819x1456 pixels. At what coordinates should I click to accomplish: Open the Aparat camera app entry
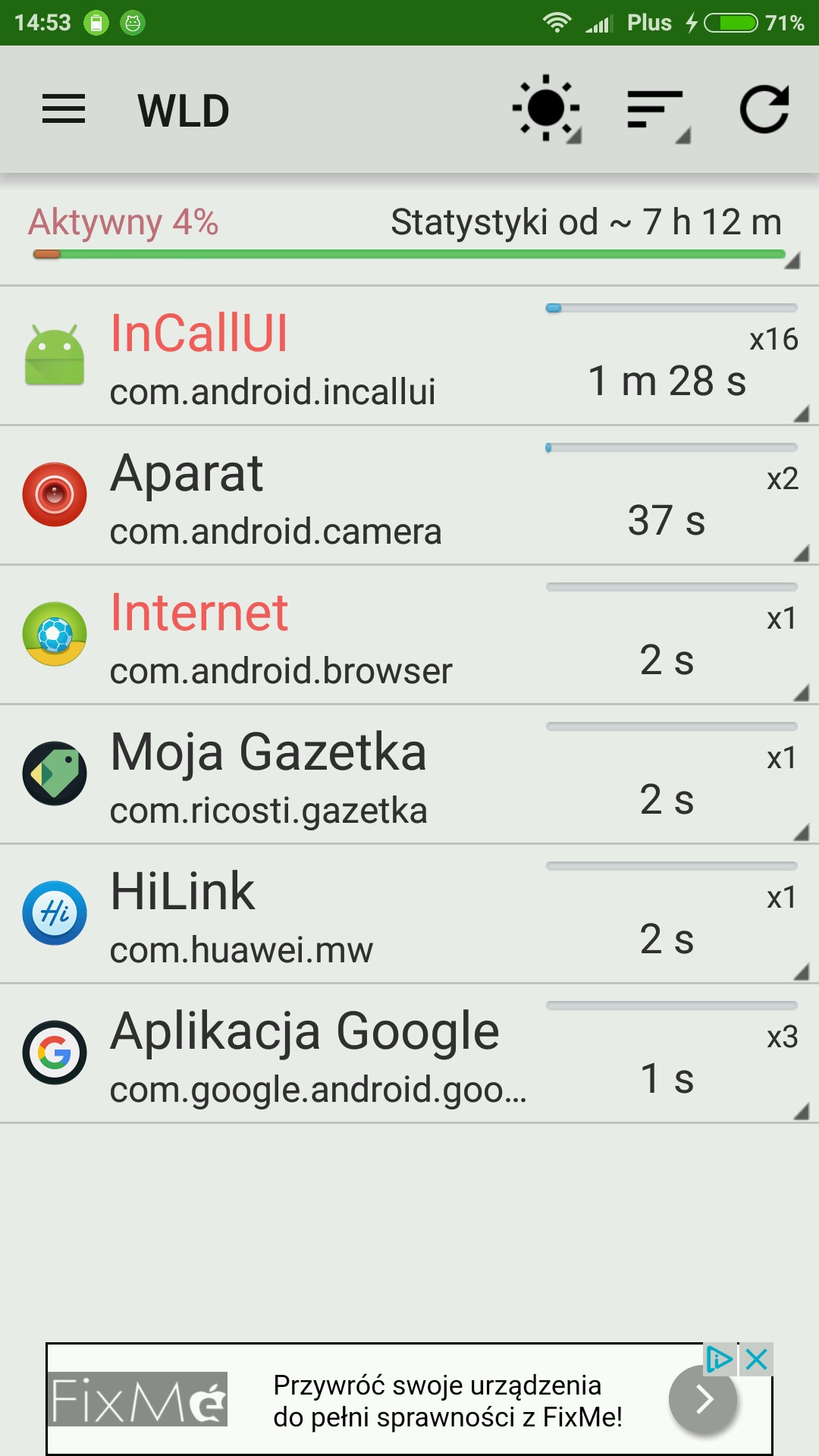click(x=409, y=495)
